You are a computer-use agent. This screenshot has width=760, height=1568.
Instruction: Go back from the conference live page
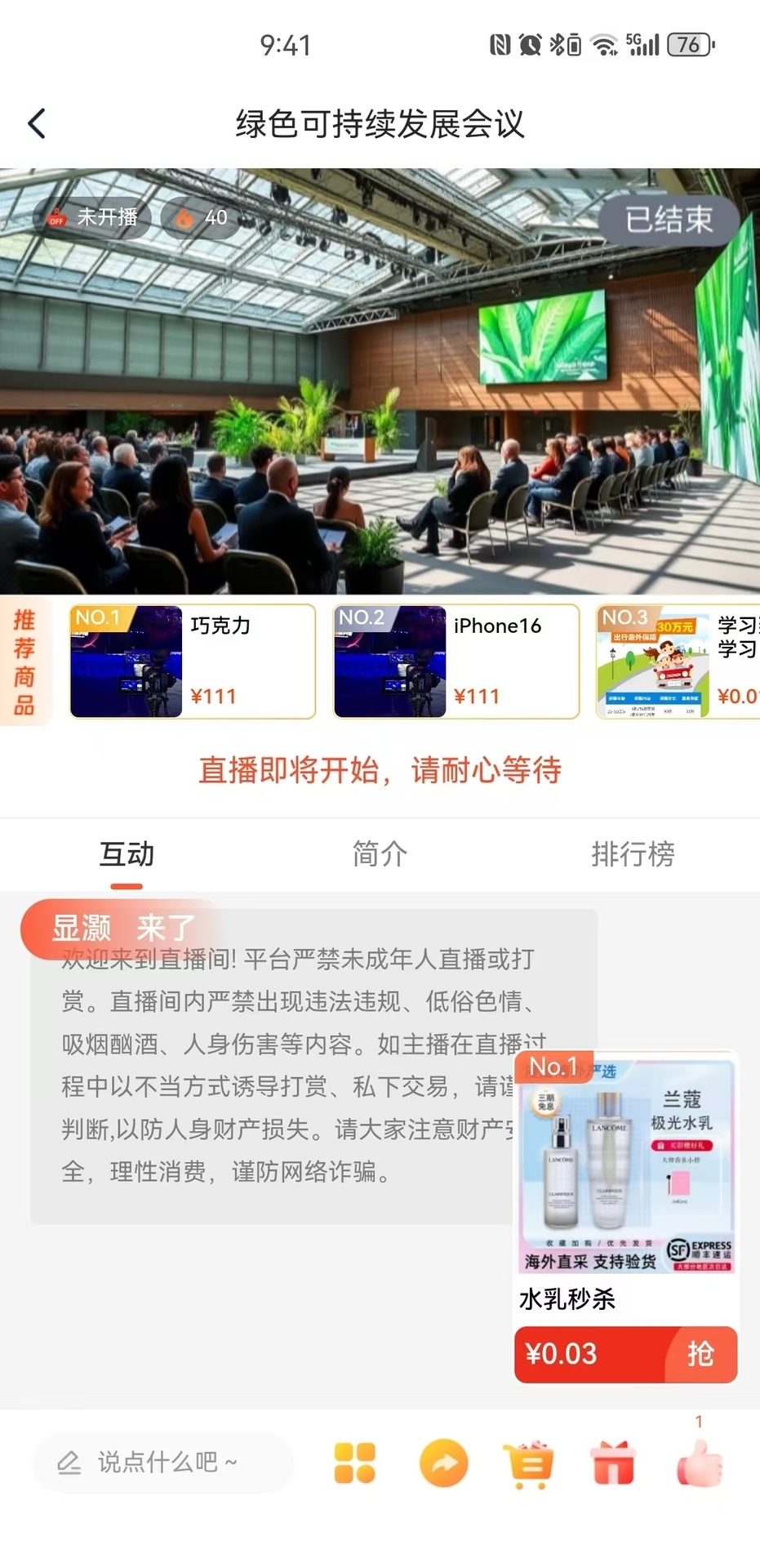(37, 124)
